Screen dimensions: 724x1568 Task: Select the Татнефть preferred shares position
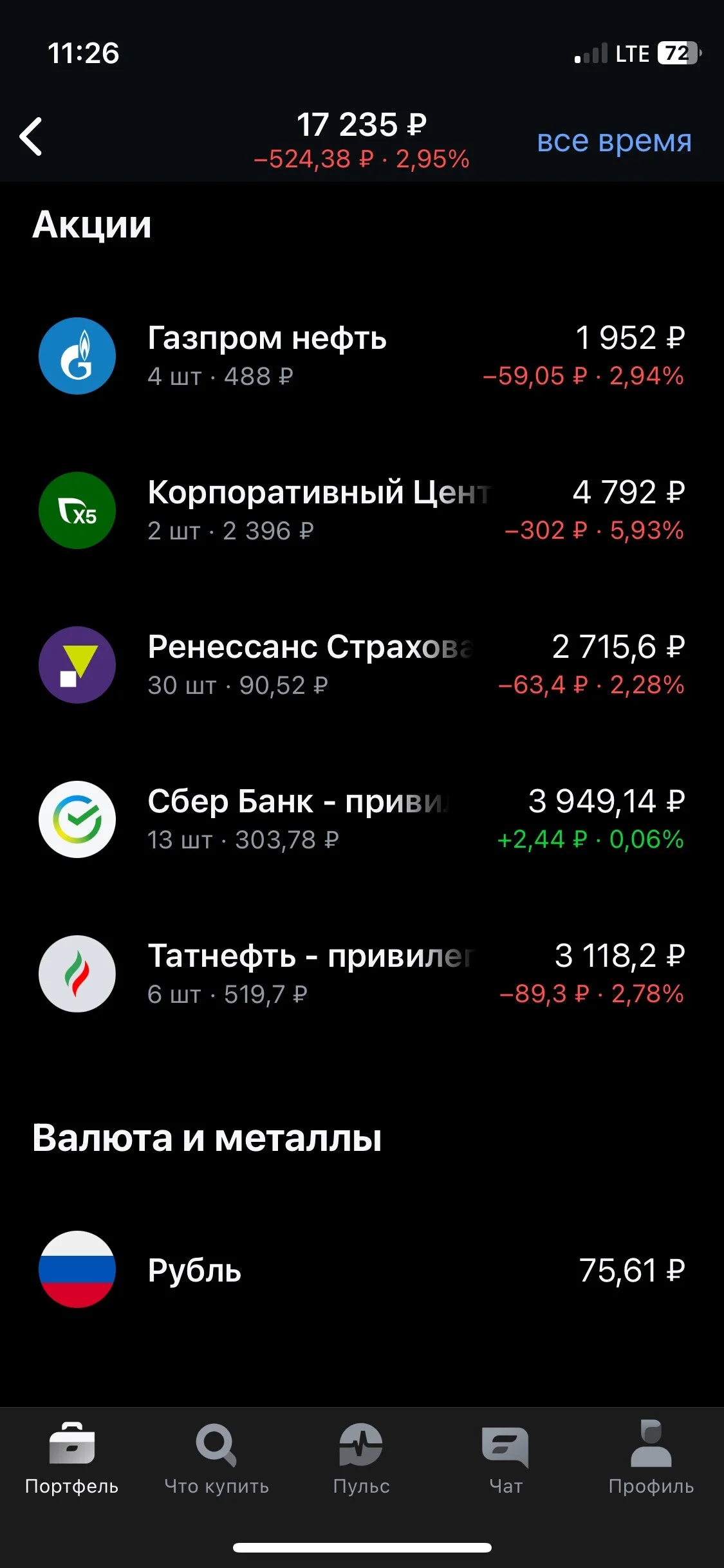pos(362,974)
